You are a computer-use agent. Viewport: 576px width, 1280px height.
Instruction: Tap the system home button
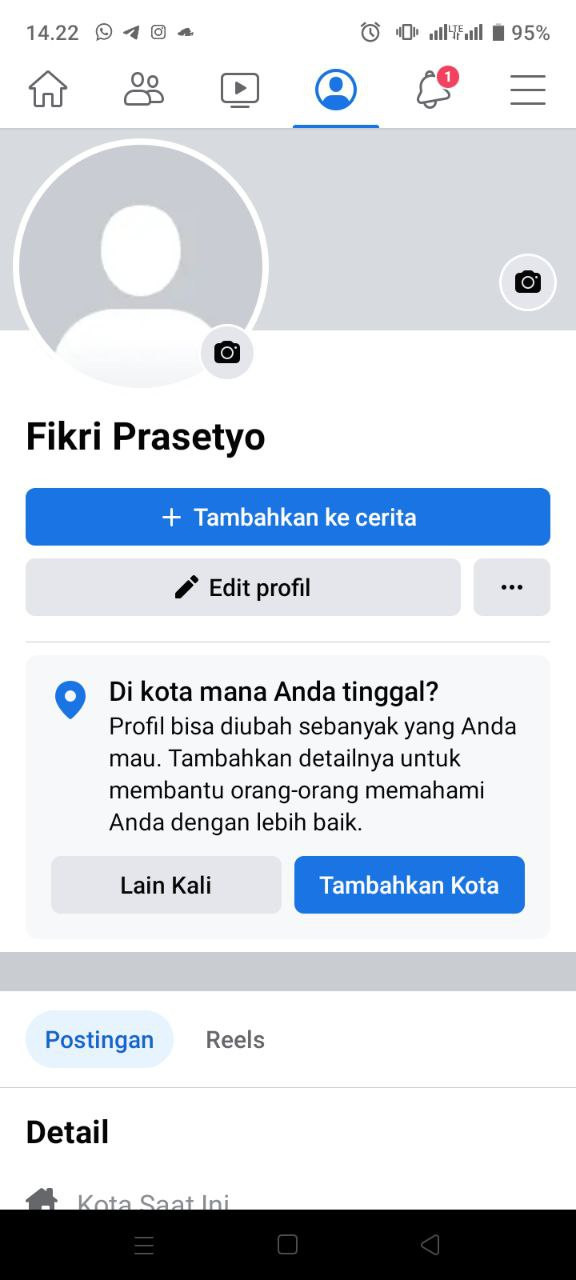click(288, 1244)
